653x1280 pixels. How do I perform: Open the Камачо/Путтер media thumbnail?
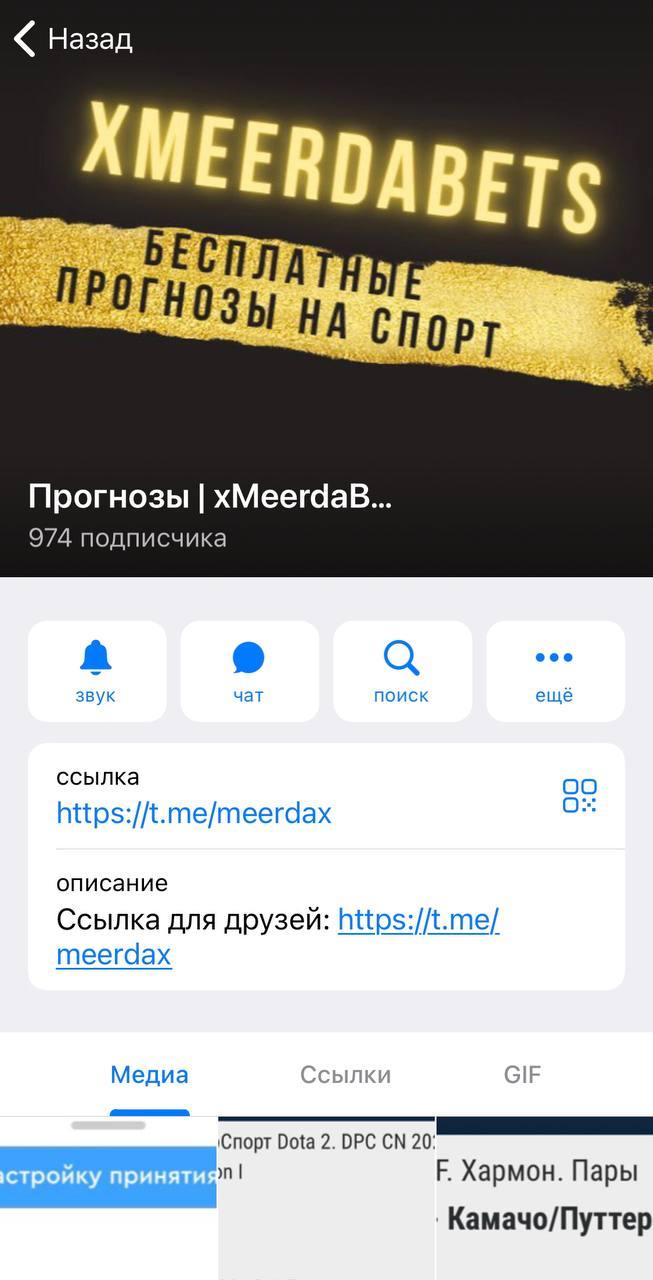coord(545,1200)
